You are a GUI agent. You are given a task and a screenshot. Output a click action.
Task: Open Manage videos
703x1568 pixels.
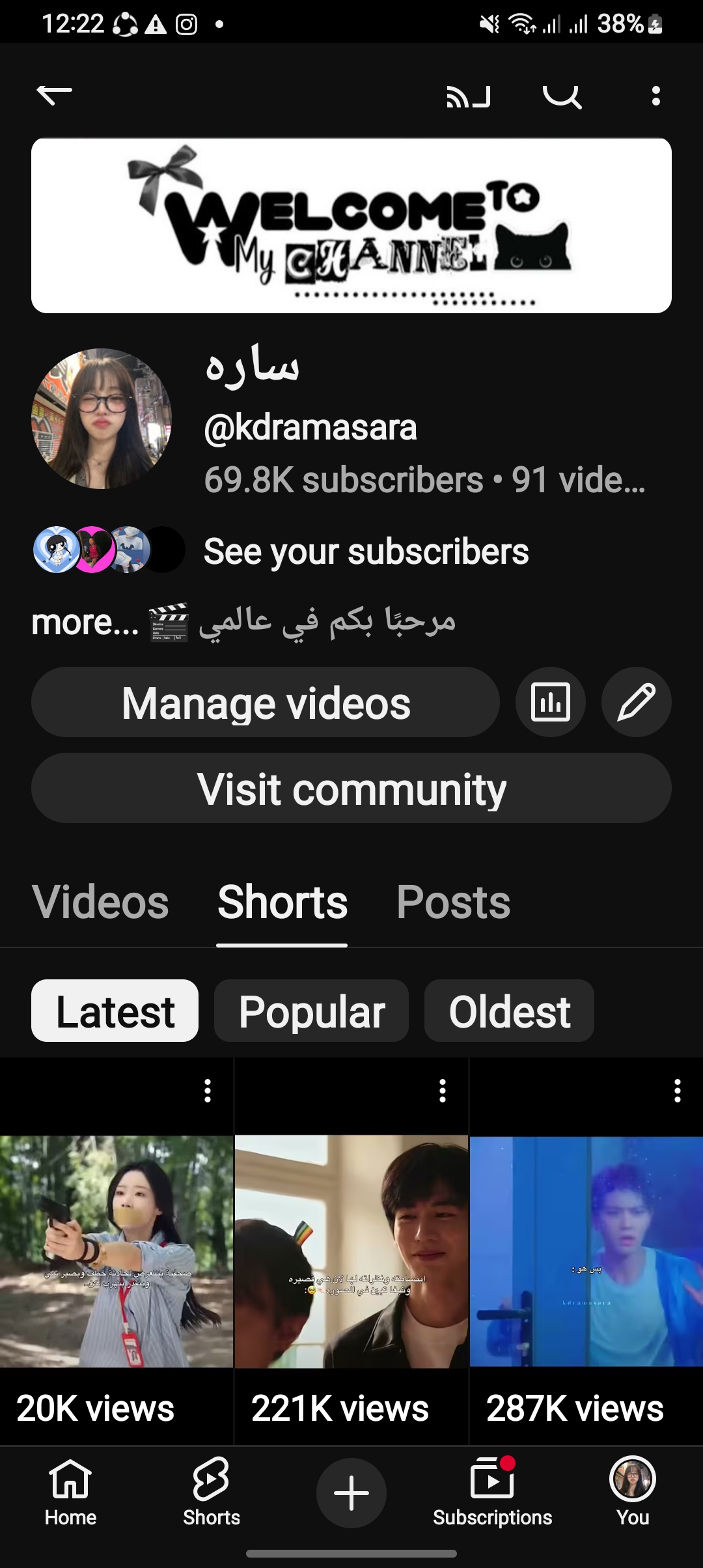266,703
